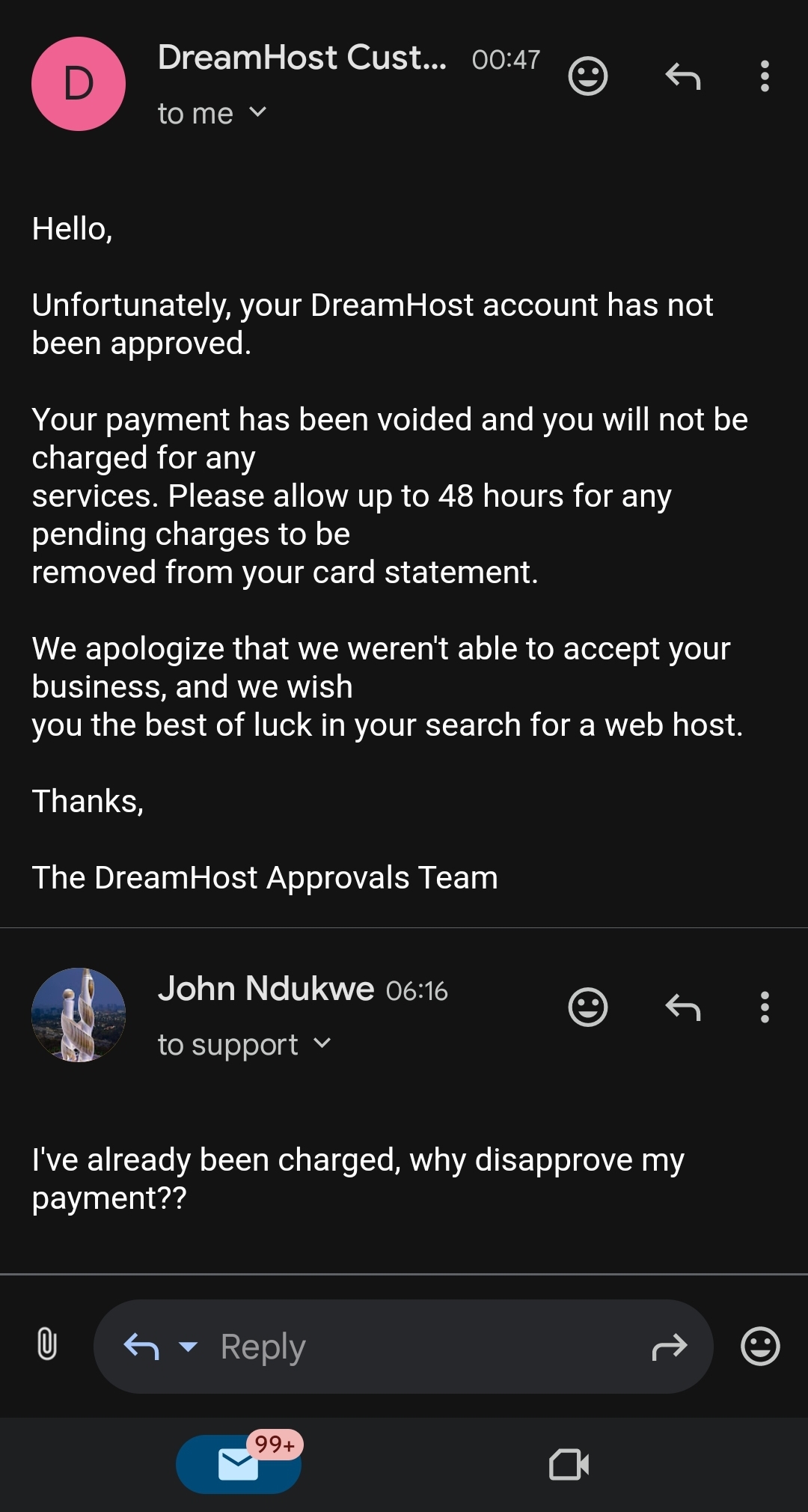Attach a file using the paperclip
Image resolution: width=808 pixels, height=1512 pixels.
pos(46,1344)
